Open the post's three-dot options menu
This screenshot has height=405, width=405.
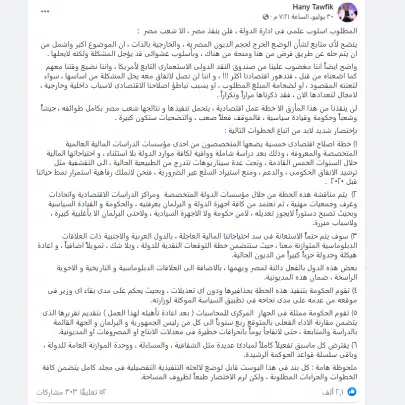(x=45, y=11)
